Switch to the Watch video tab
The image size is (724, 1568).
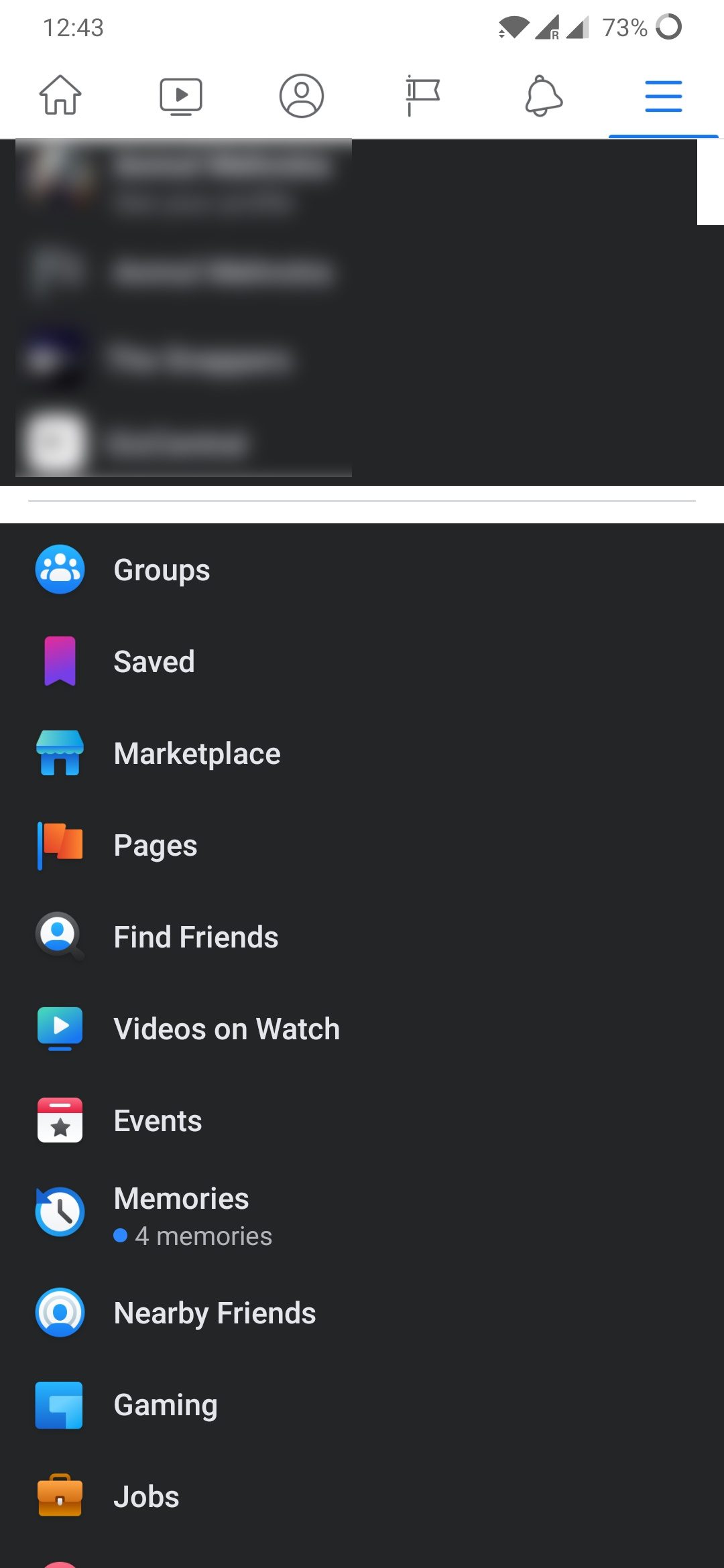[181, 95]
